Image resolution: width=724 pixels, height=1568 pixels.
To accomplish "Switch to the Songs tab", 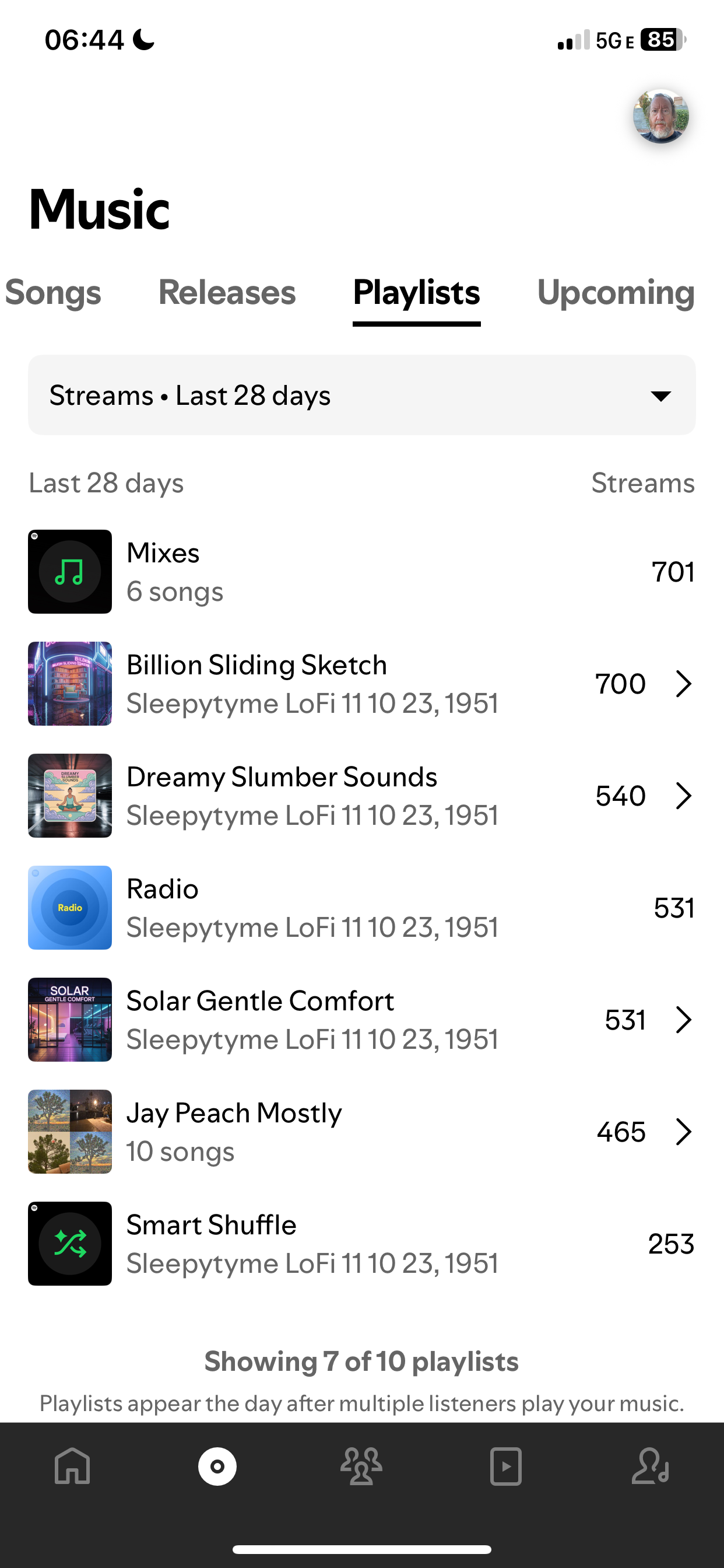I will 53,293.
